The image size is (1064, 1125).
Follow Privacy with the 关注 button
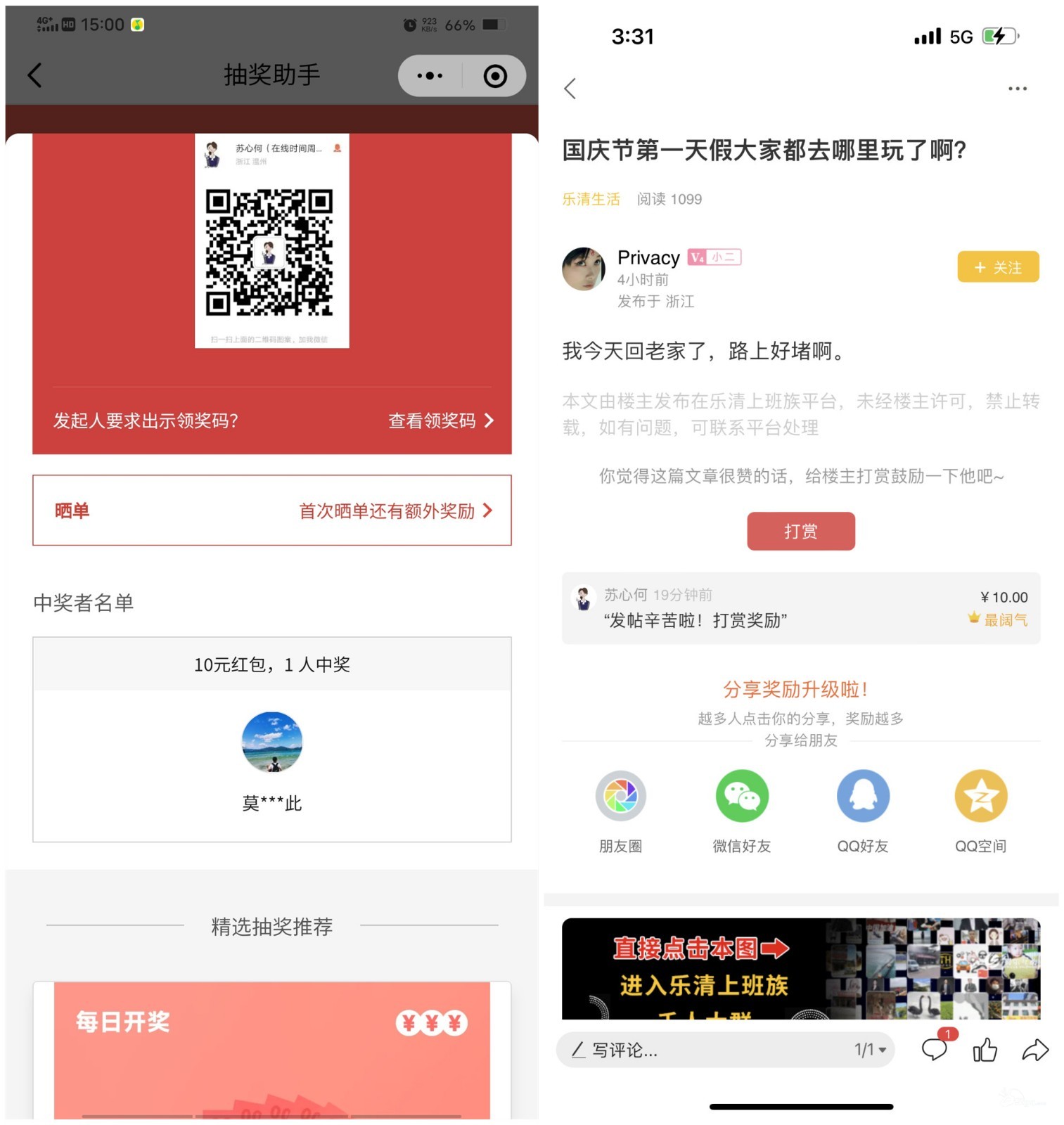997,267
